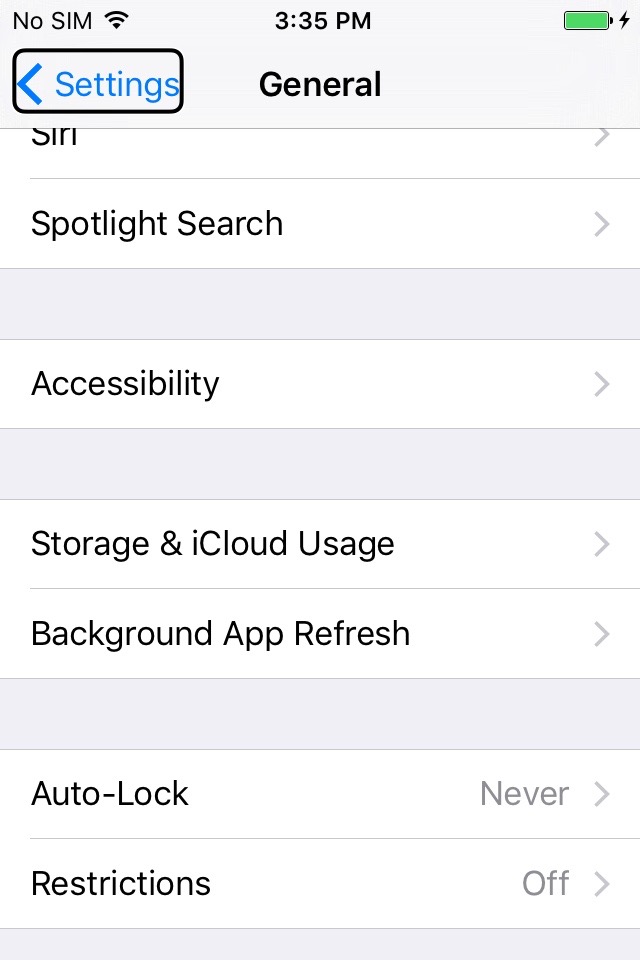
Task: Open Accessibility options
Action: click(x=320, y=384)
